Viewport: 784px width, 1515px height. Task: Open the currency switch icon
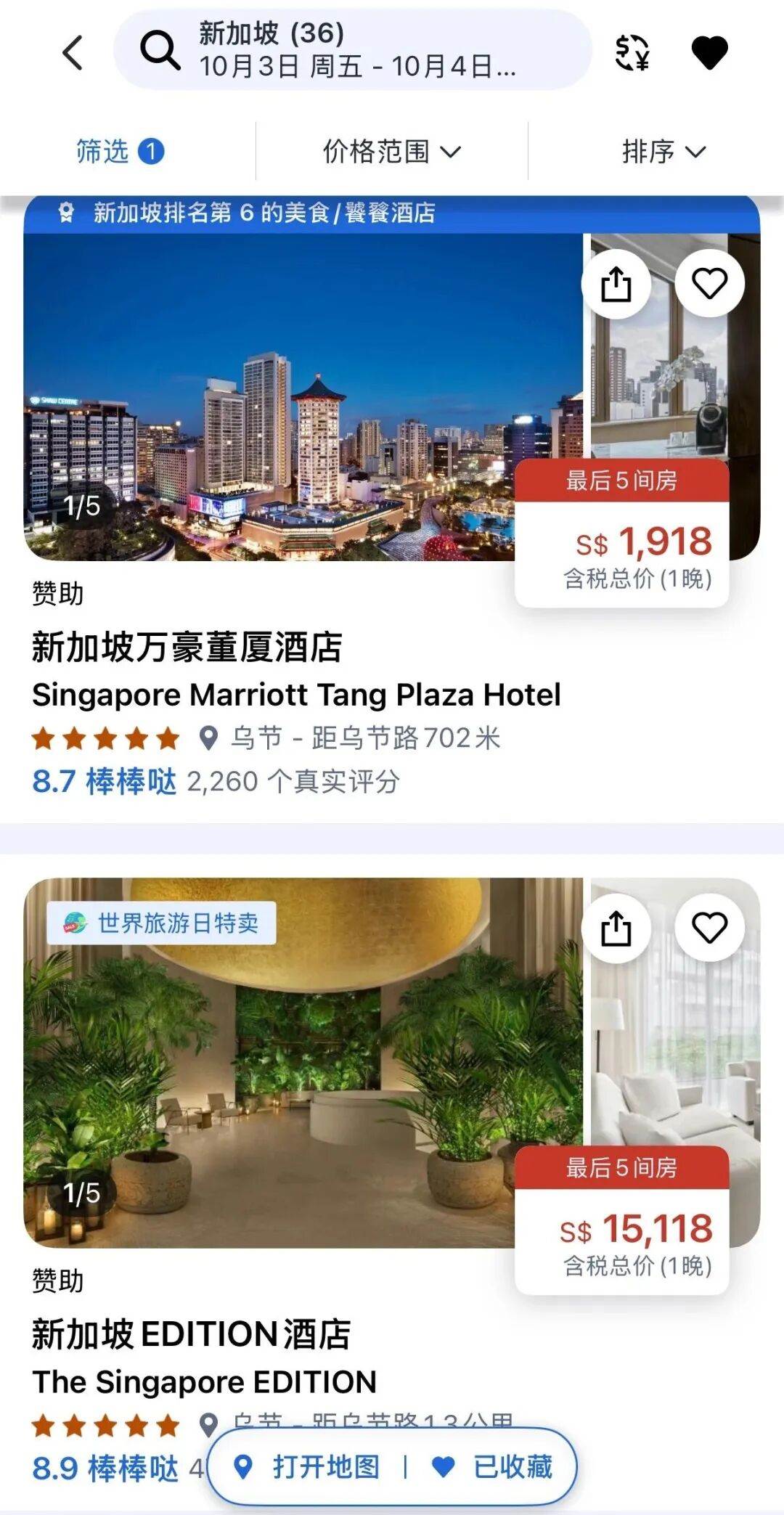coord(632,52)
